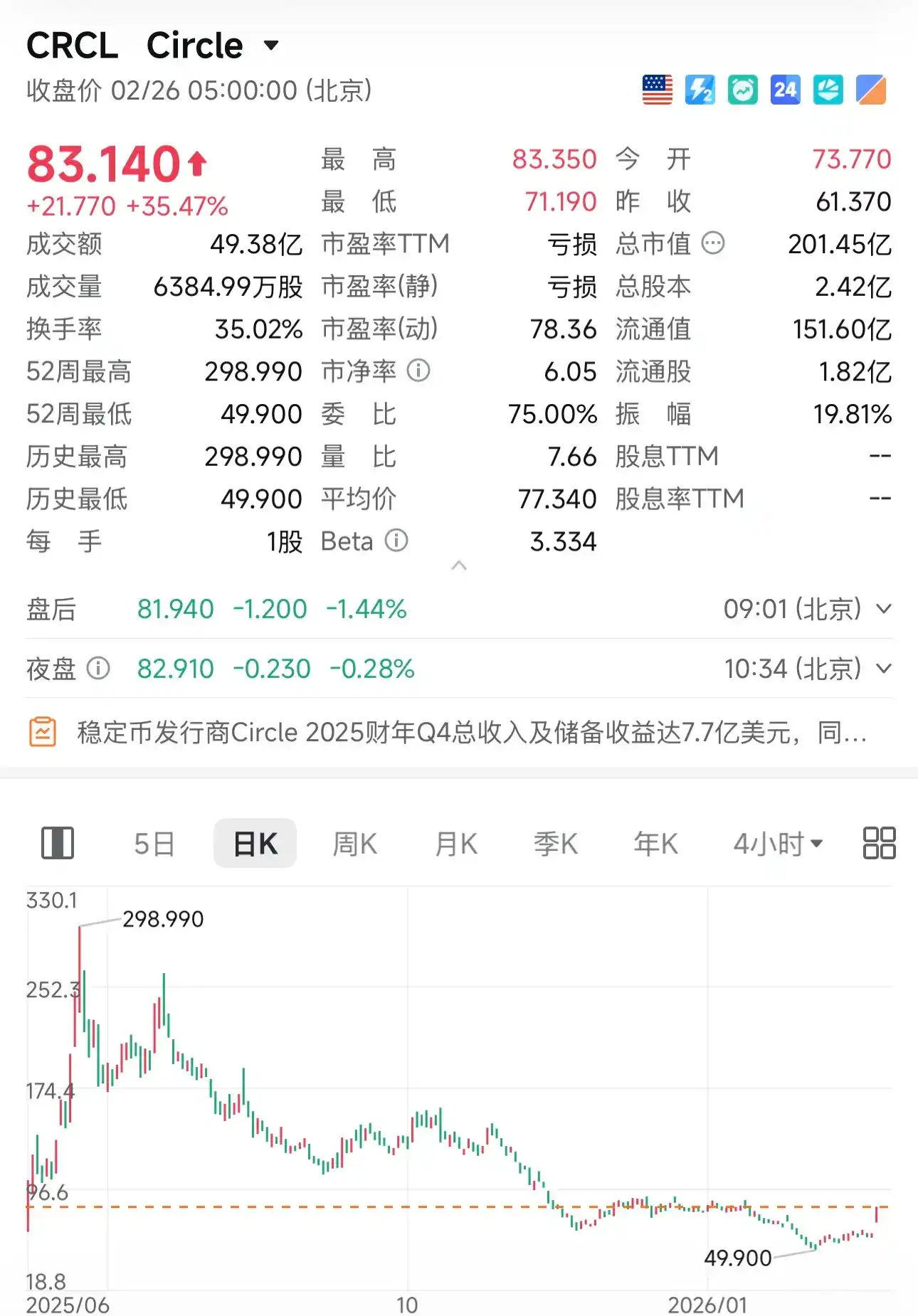Open the CRCL Circle stock switcher dropdown
The image size is (918, 1316).
pos(270,46)
